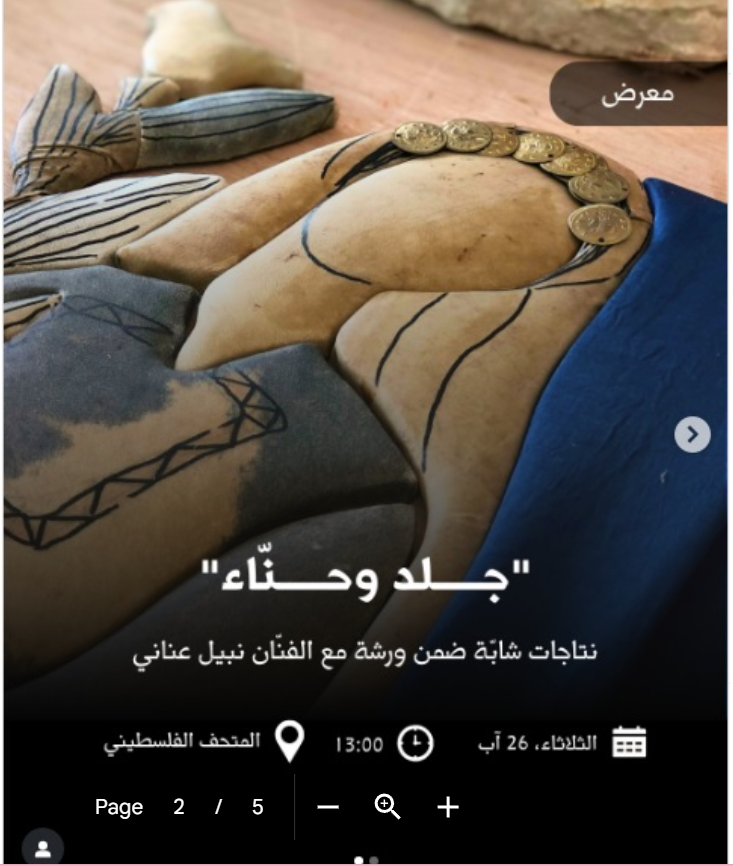Select the current page number field
The image size is (733, 866).
179,807
